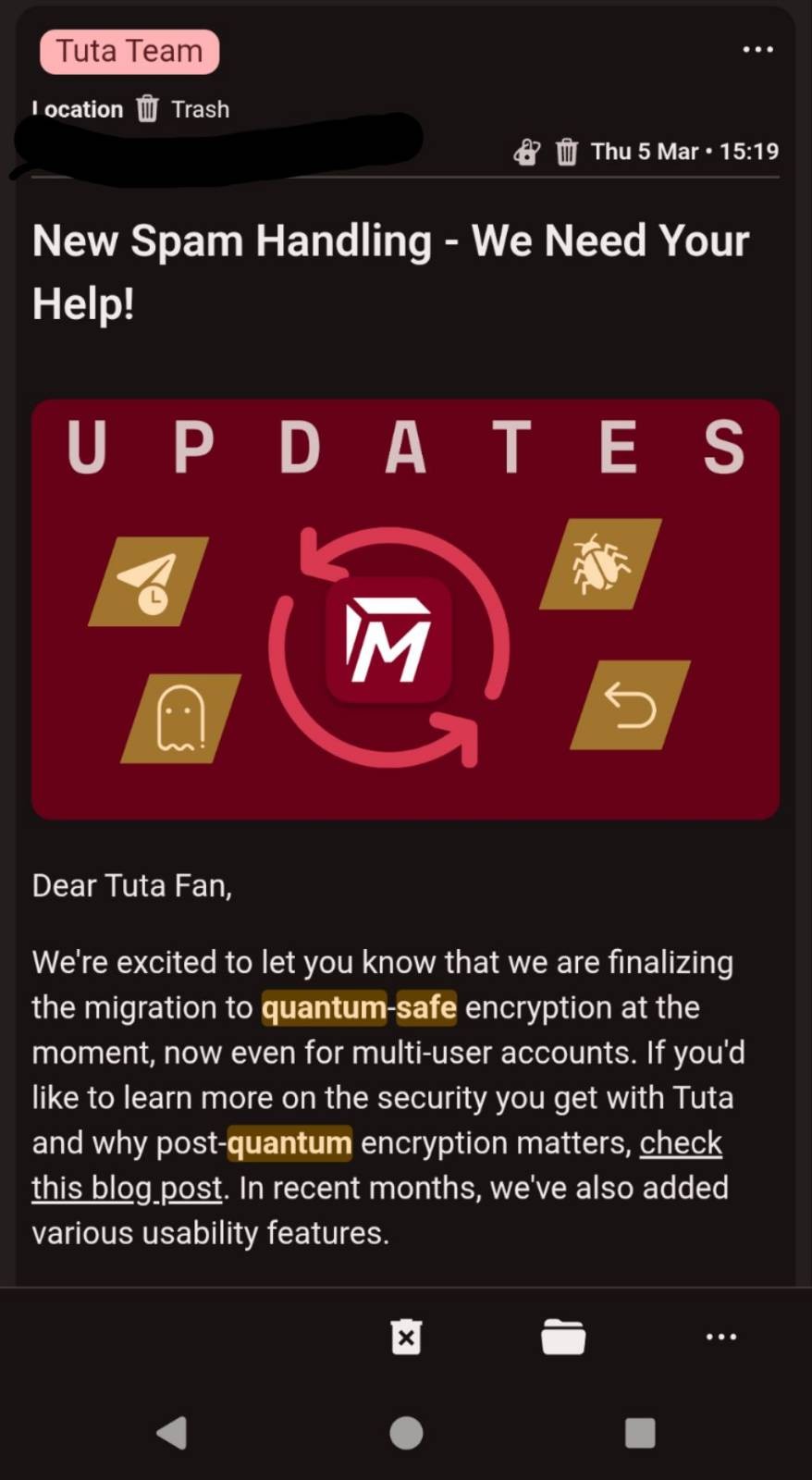Open the overflow menu beside Tuta Team
Image resolution: width=812 pixels, height=1480 pixels.
pos(757,50)
